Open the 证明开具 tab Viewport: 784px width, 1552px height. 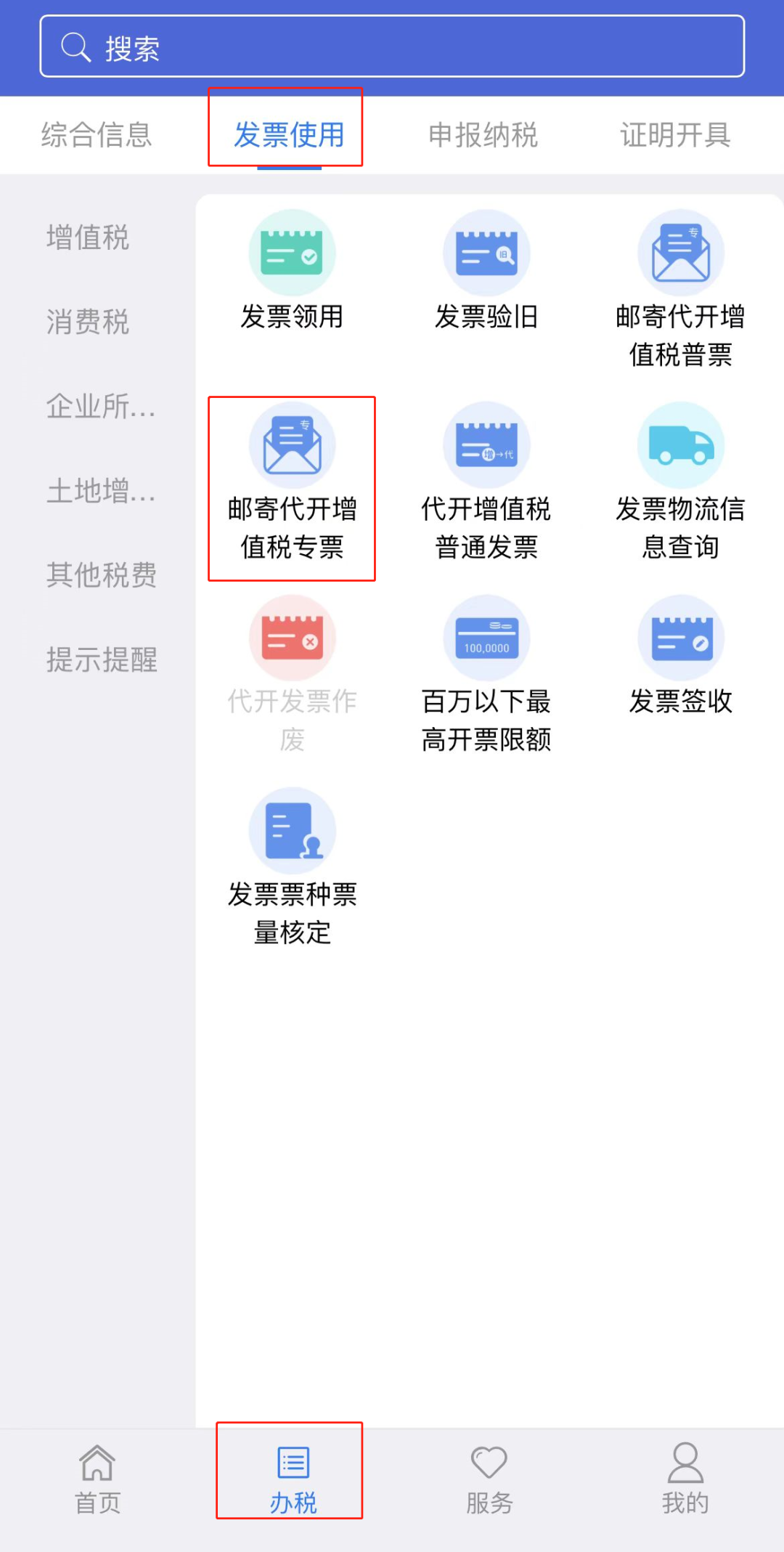click(675, 135)
